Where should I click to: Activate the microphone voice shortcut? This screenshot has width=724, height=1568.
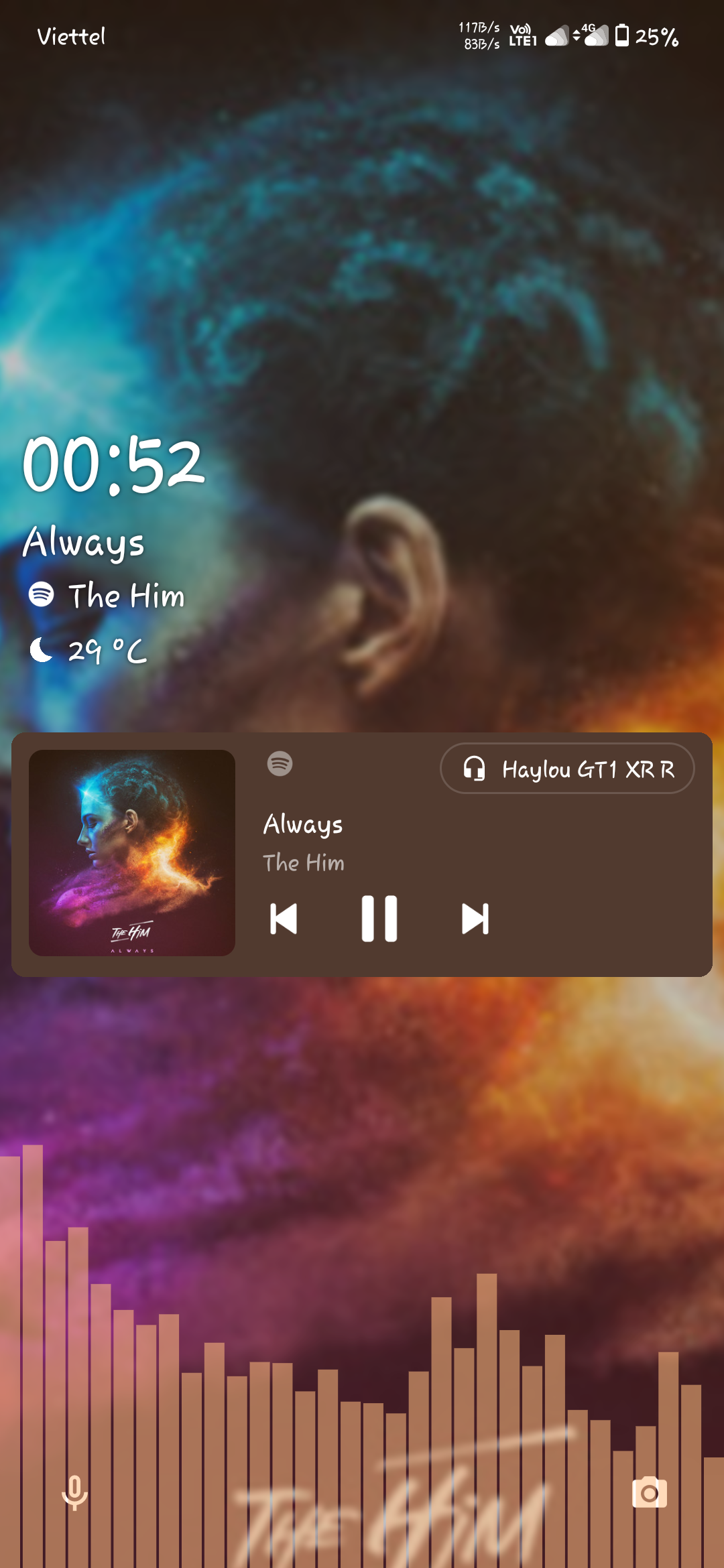[74, 1493]
